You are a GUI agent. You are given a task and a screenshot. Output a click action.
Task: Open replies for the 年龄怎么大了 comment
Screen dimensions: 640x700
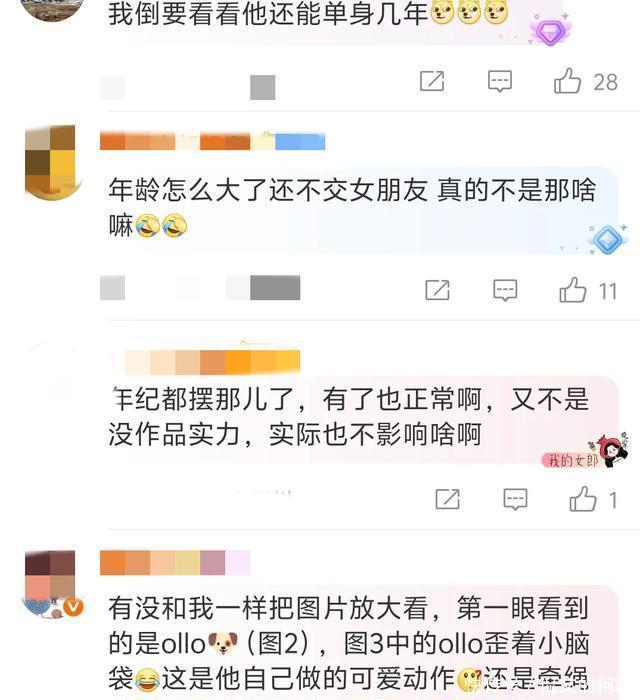click(x=505, y=291)
